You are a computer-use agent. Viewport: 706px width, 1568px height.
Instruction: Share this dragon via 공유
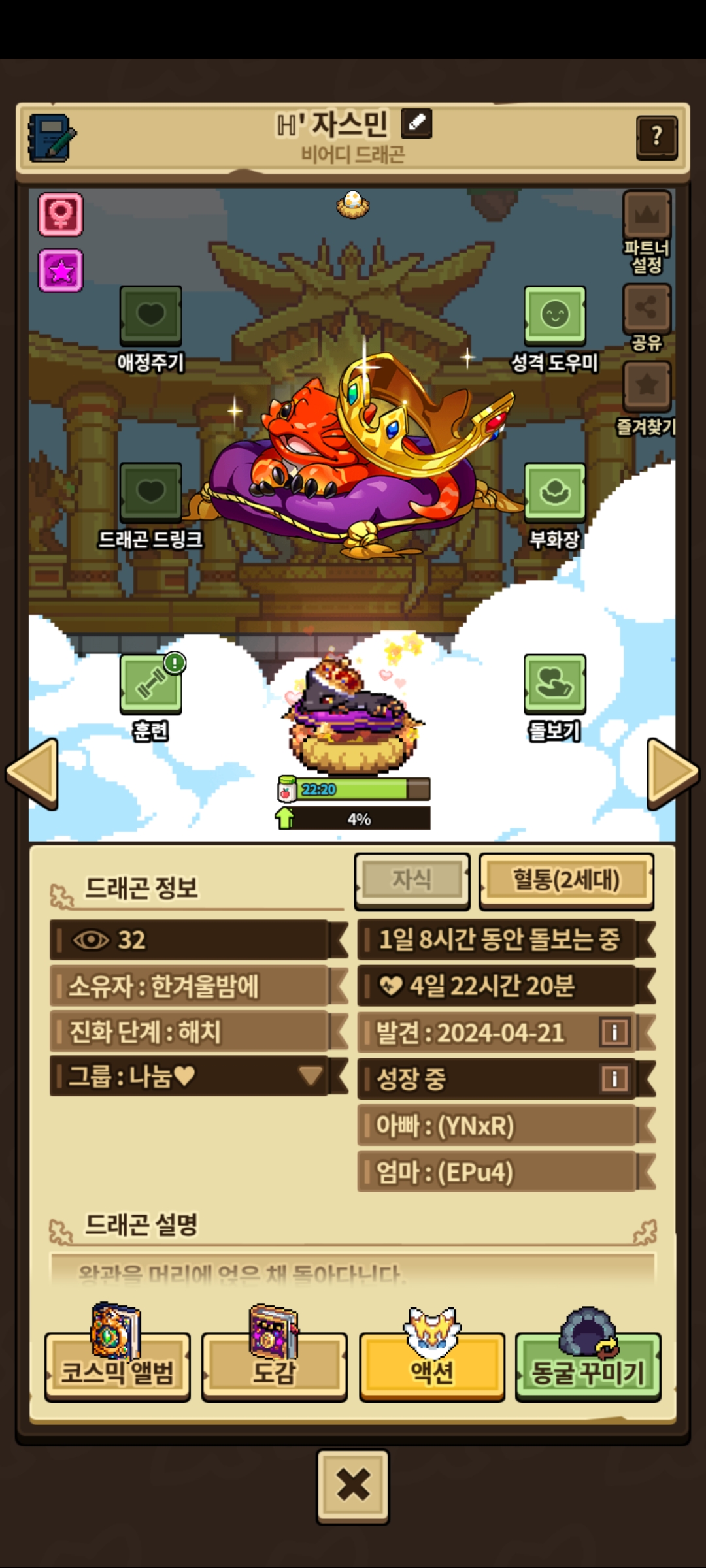pyautogui.click(x=647, y=308)
